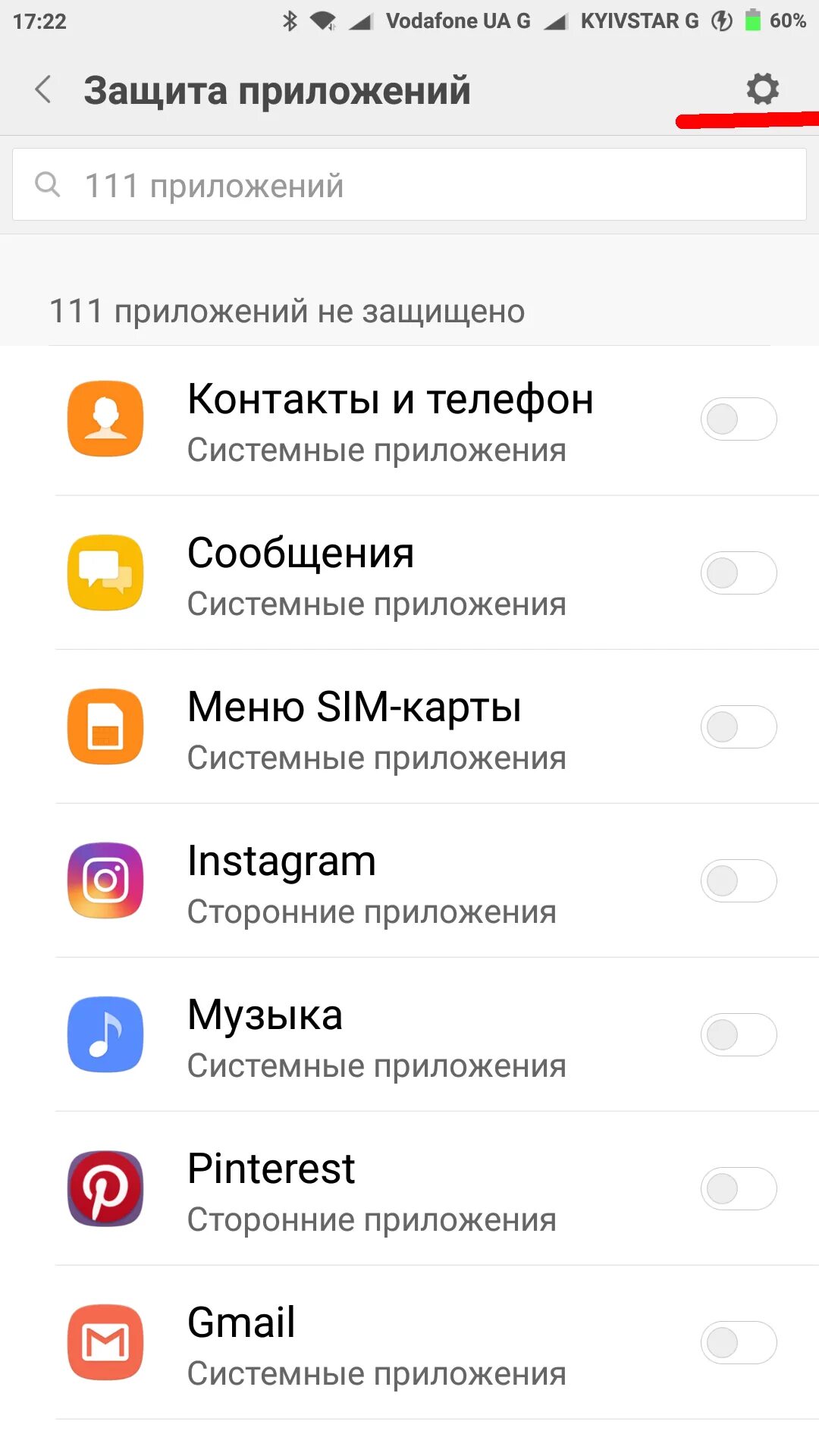819x1456 pixels.
Task: Switch on protection for Instagram
Action: click(738, 880)
